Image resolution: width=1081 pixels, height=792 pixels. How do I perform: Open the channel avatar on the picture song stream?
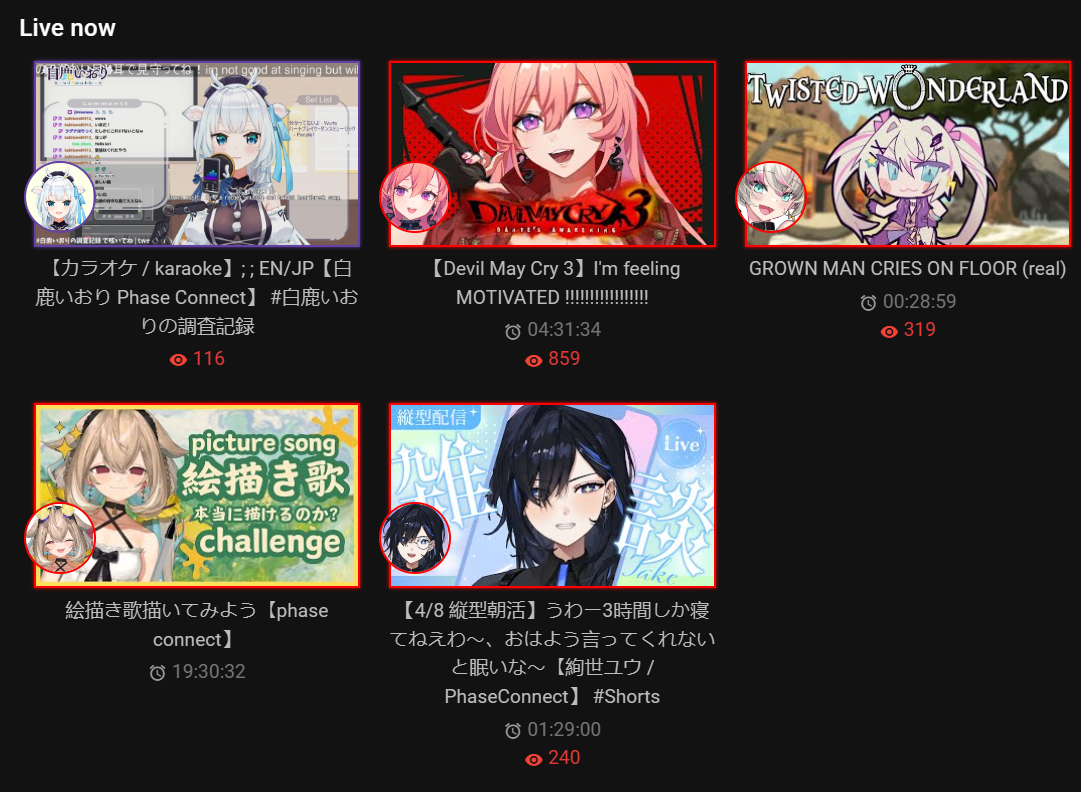tap(60, 538)
